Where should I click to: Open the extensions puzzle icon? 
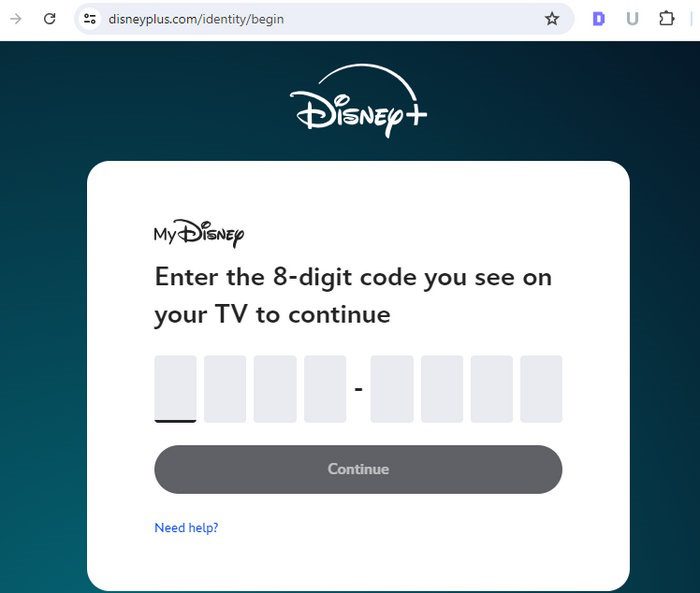click(x=666, y=18)
